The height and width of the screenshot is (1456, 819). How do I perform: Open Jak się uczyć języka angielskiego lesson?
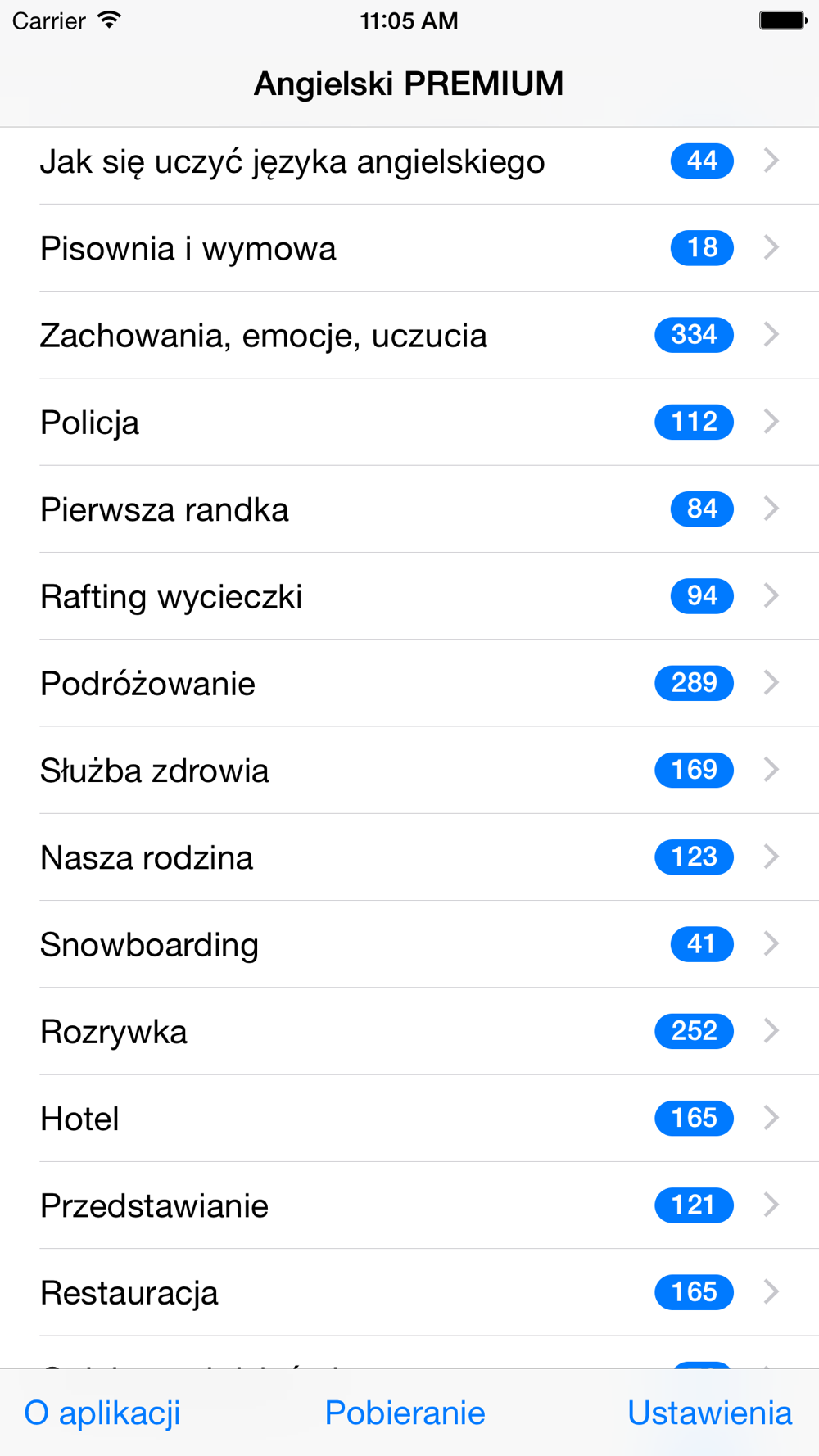pyautogui.click(x=409, y=161)
